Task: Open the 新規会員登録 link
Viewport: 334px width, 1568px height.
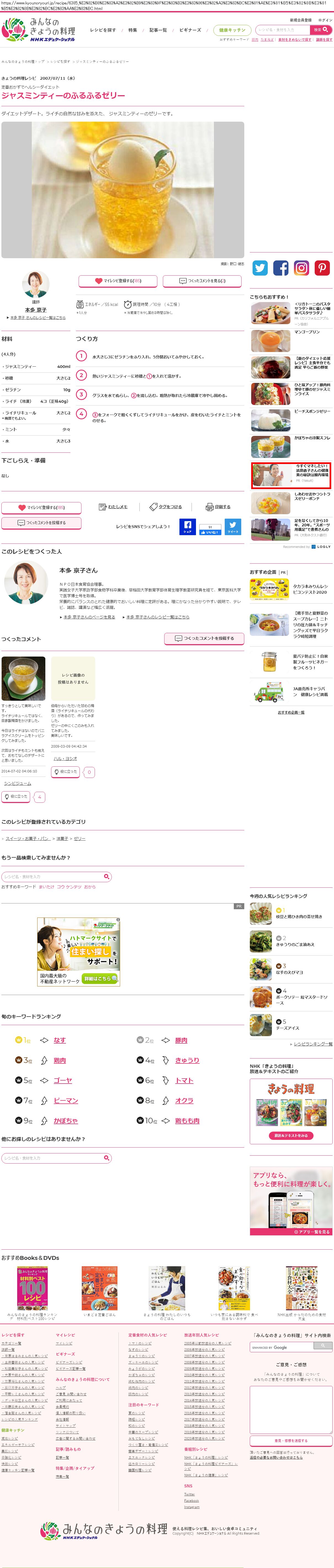Action: pos(301,20)
